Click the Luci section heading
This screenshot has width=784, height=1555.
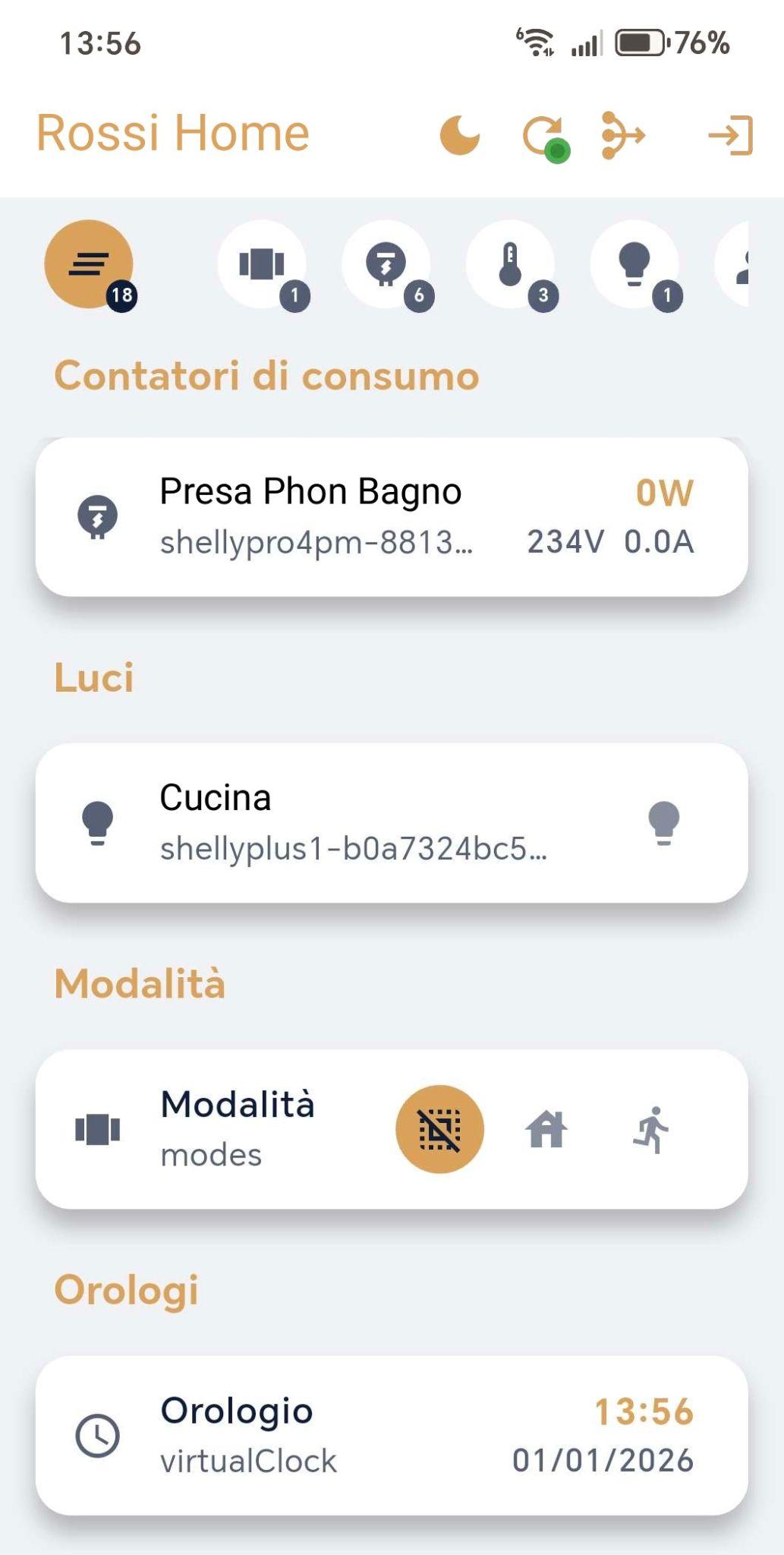pyautogui.click(x=93, y=678)
